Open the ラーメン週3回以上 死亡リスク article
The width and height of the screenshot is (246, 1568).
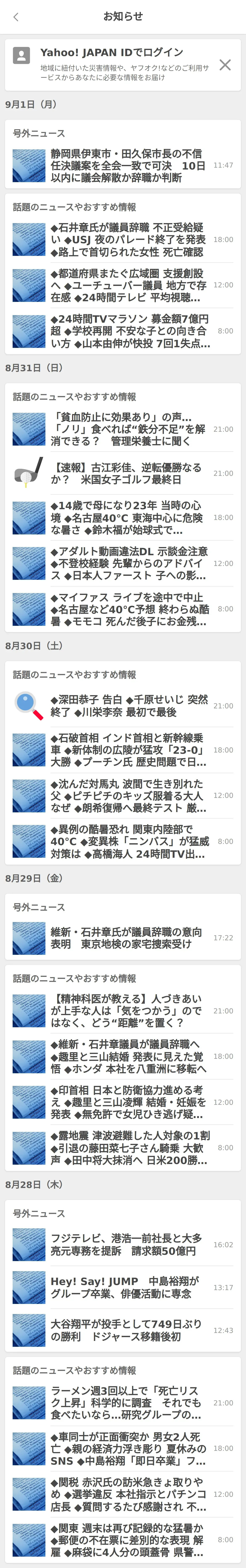point(128,1403)
